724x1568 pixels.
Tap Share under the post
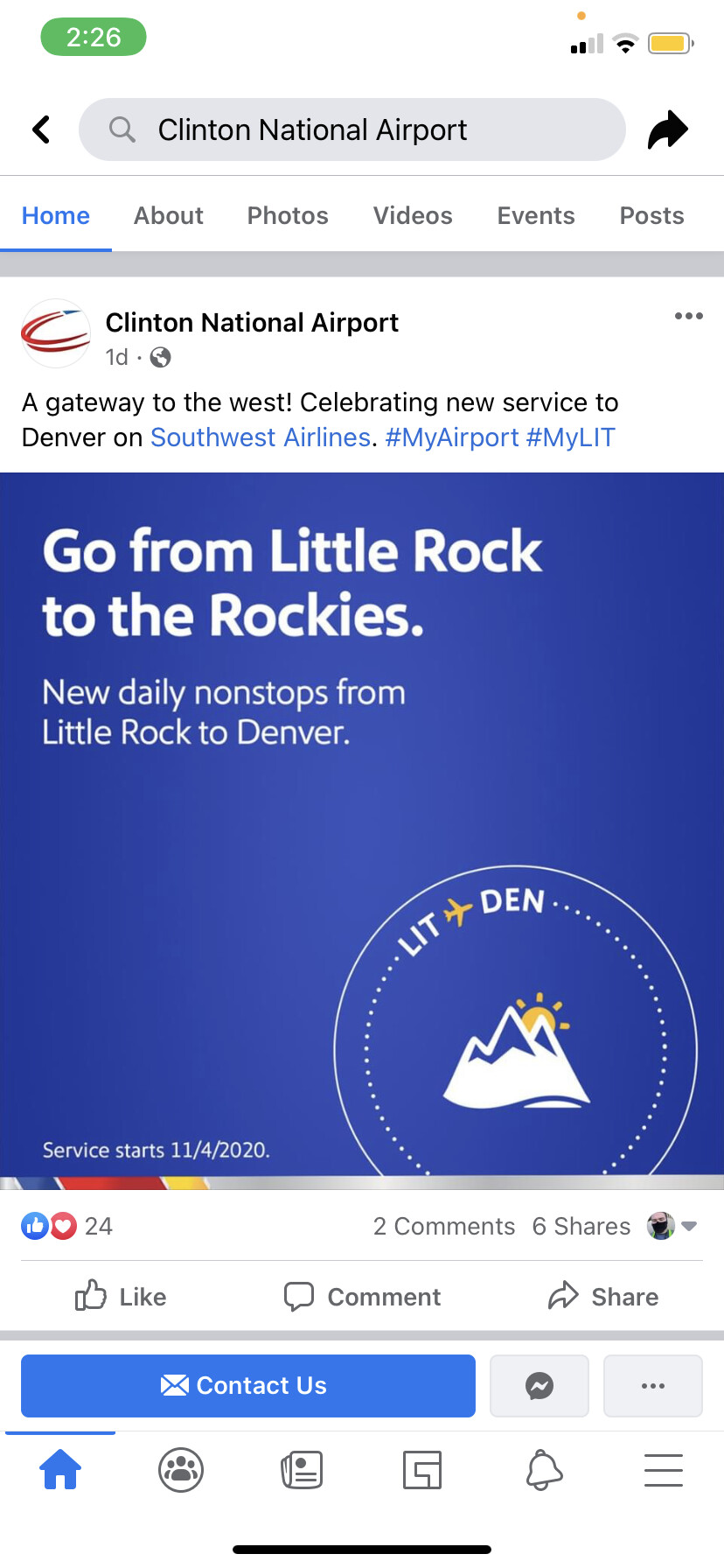603,1296
